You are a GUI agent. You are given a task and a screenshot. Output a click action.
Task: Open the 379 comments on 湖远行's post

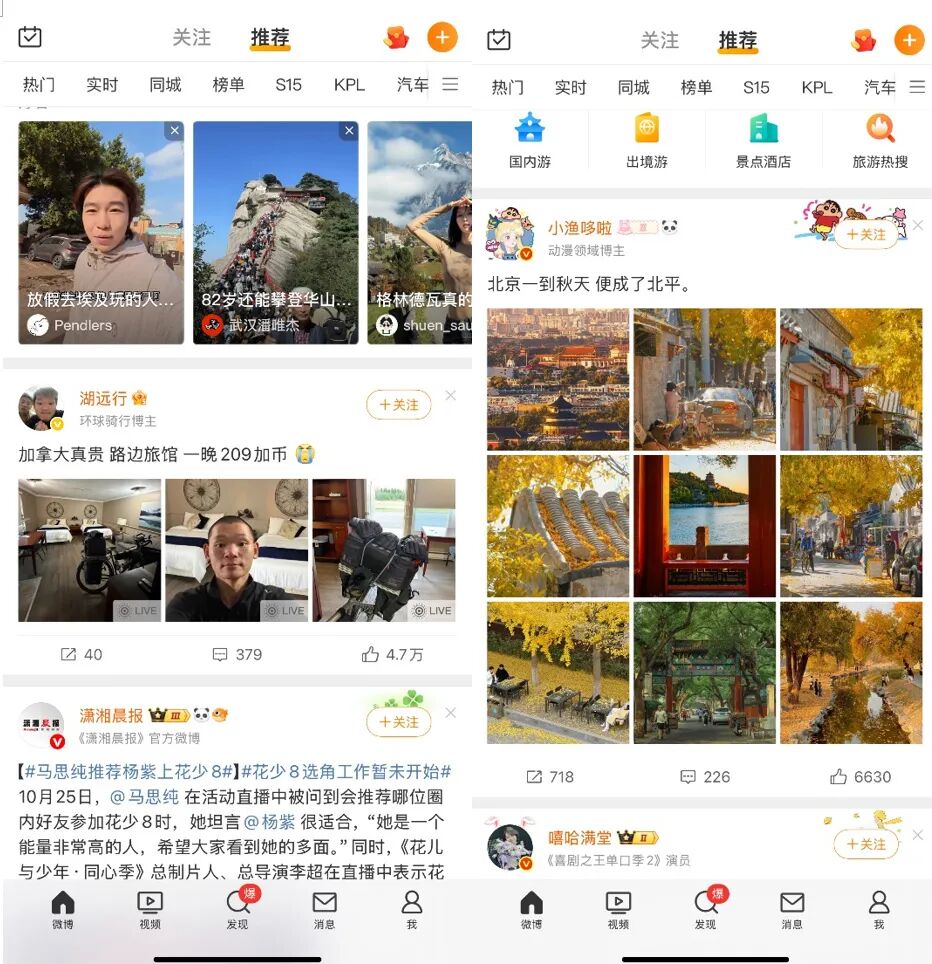coord(237,654)
